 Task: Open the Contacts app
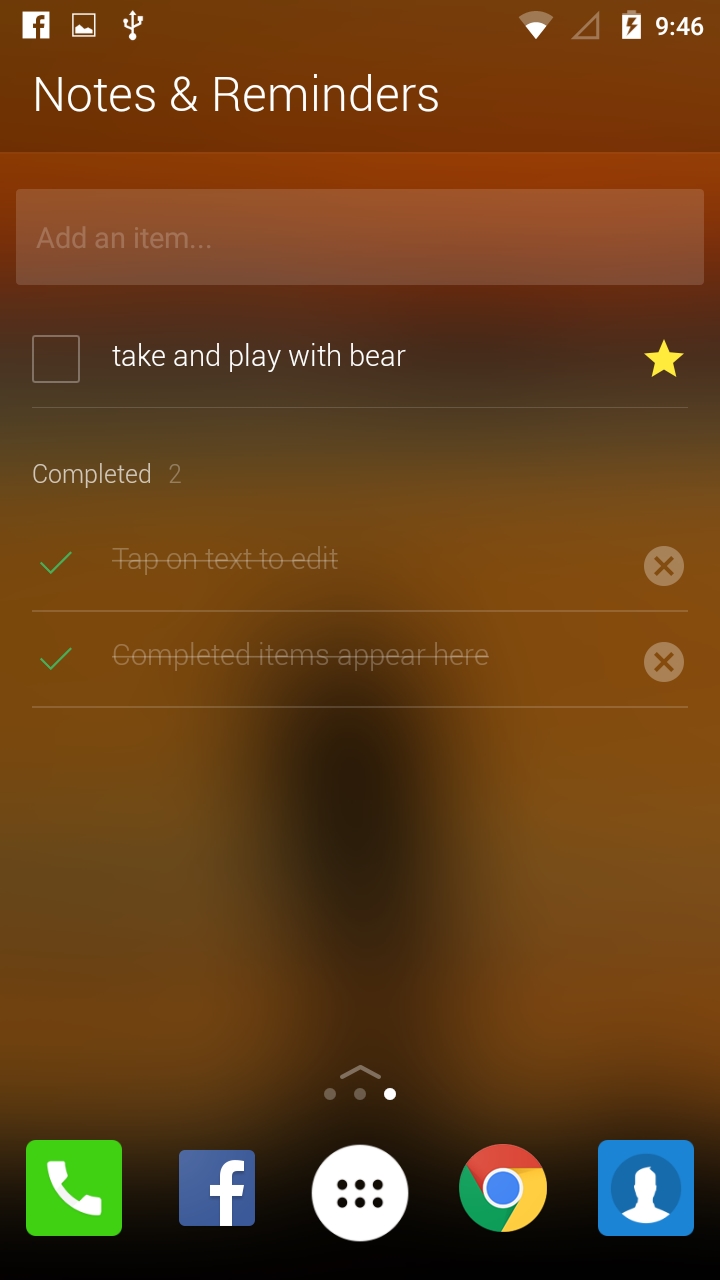click(646, 1188)
